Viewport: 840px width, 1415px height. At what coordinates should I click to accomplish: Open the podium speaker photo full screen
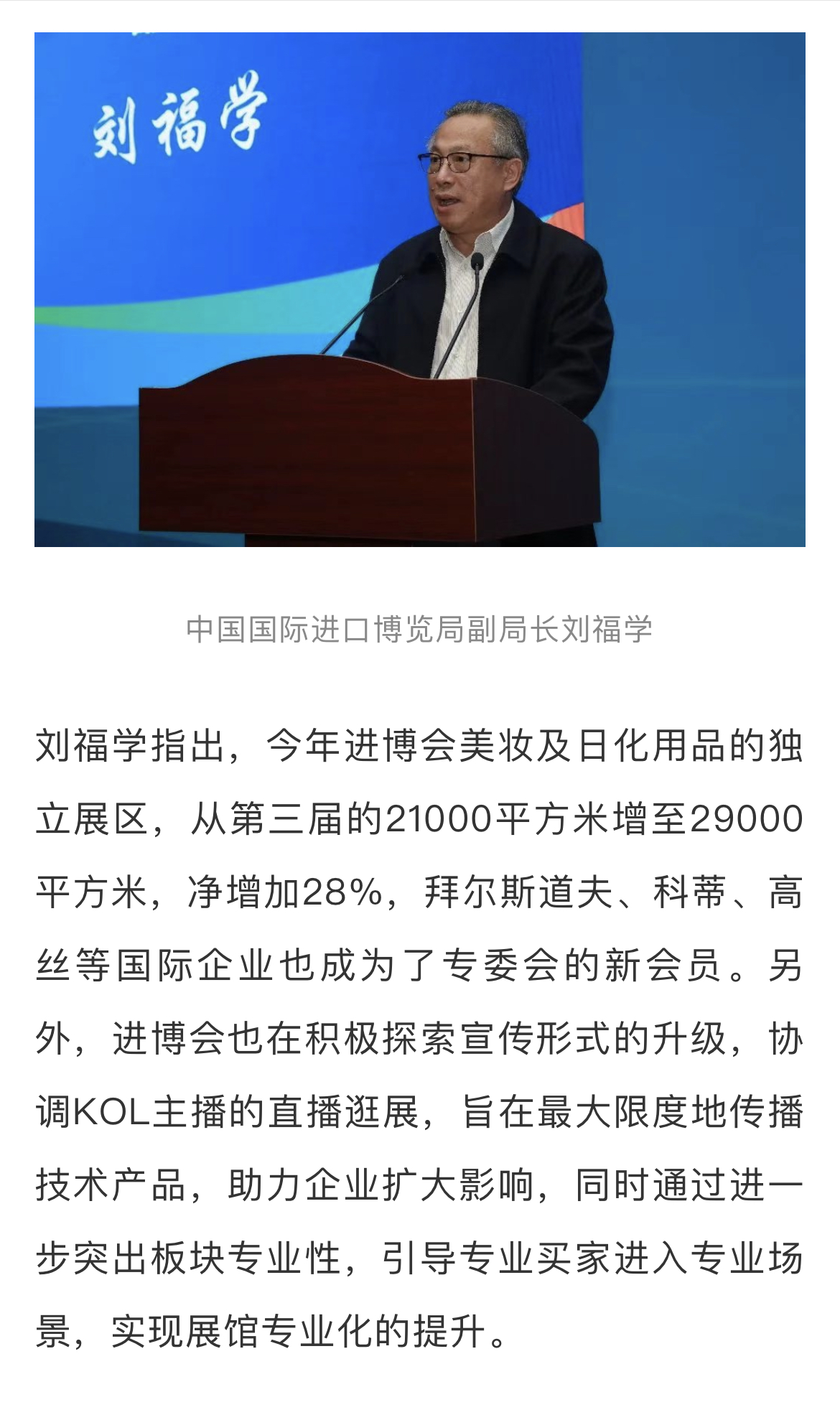[420, 289]
